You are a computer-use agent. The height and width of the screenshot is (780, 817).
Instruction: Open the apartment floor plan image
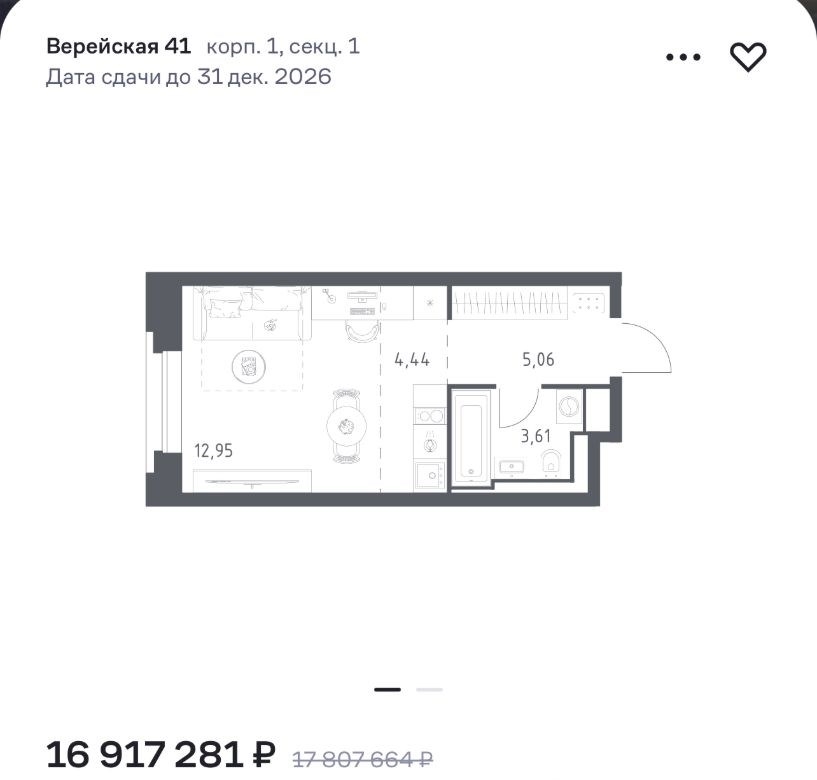coord(408,388)
